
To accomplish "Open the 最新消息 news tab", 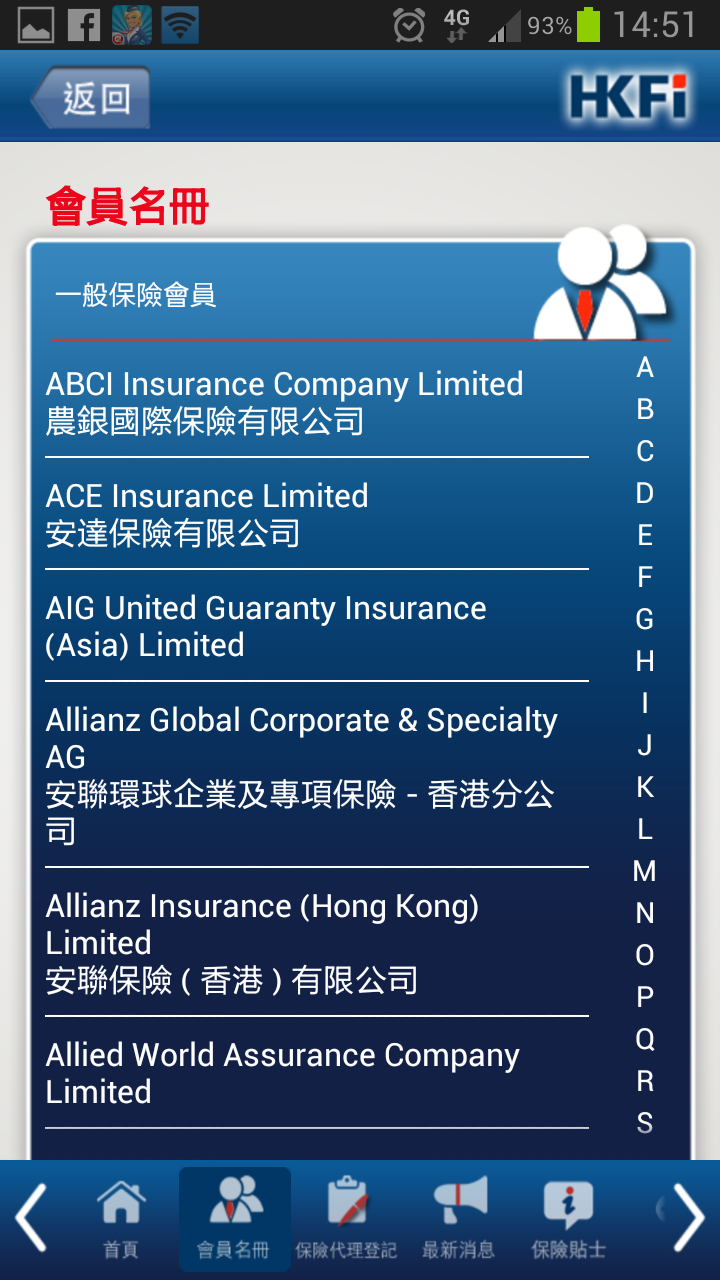I will pyautogui.click(x=458, y=1219).
